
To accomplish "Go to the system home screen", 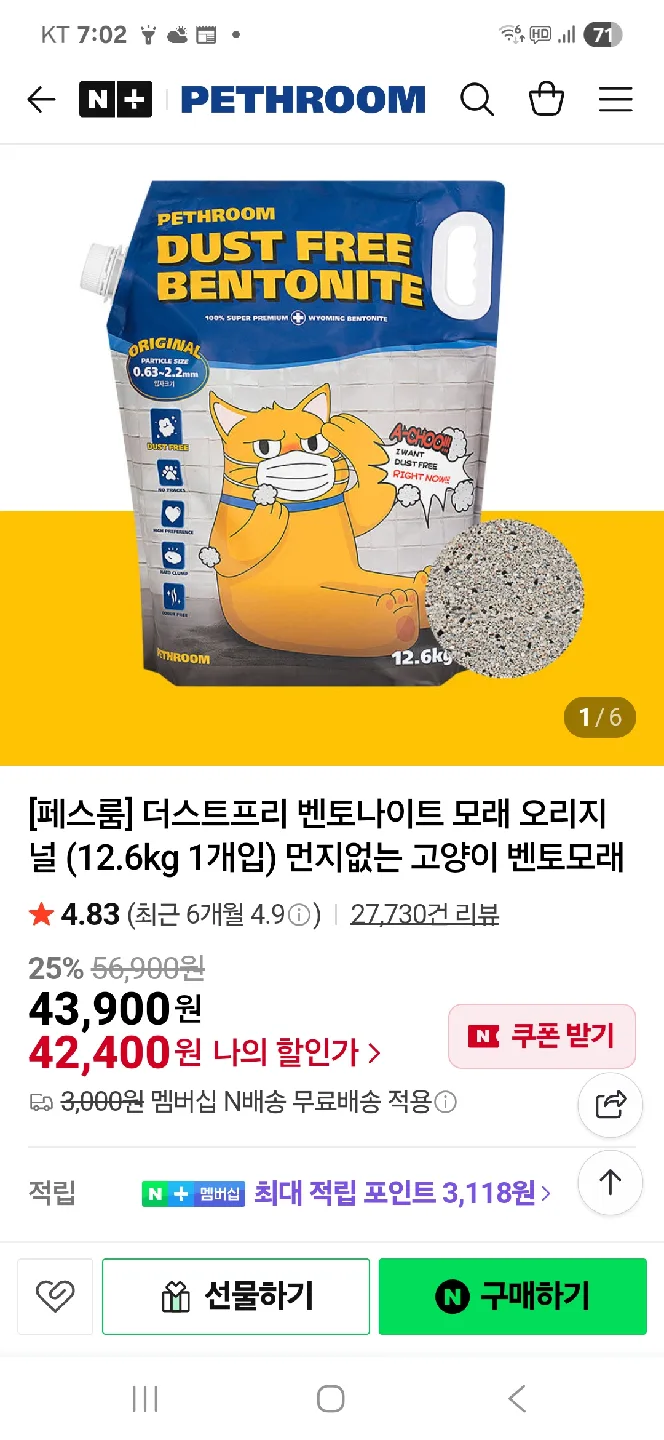I will point(330,1399).
